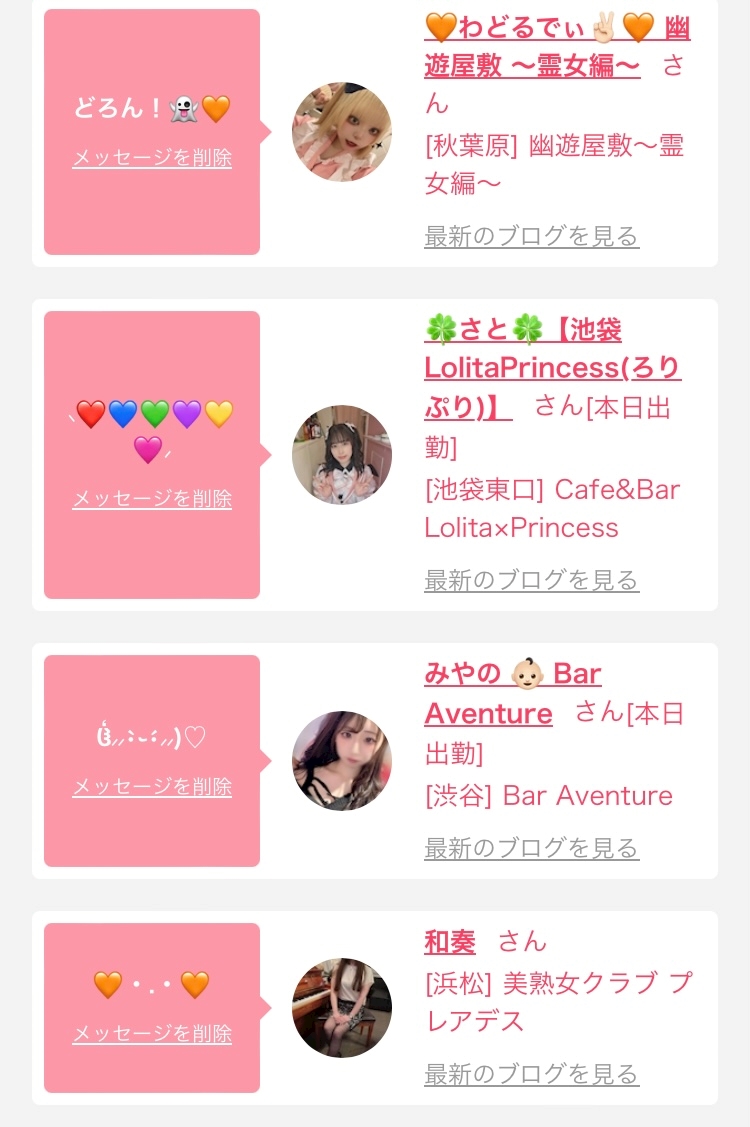Open みやの Bar Aventure profile link
This screenshot has height=1127, width=750.
(512, 694)
